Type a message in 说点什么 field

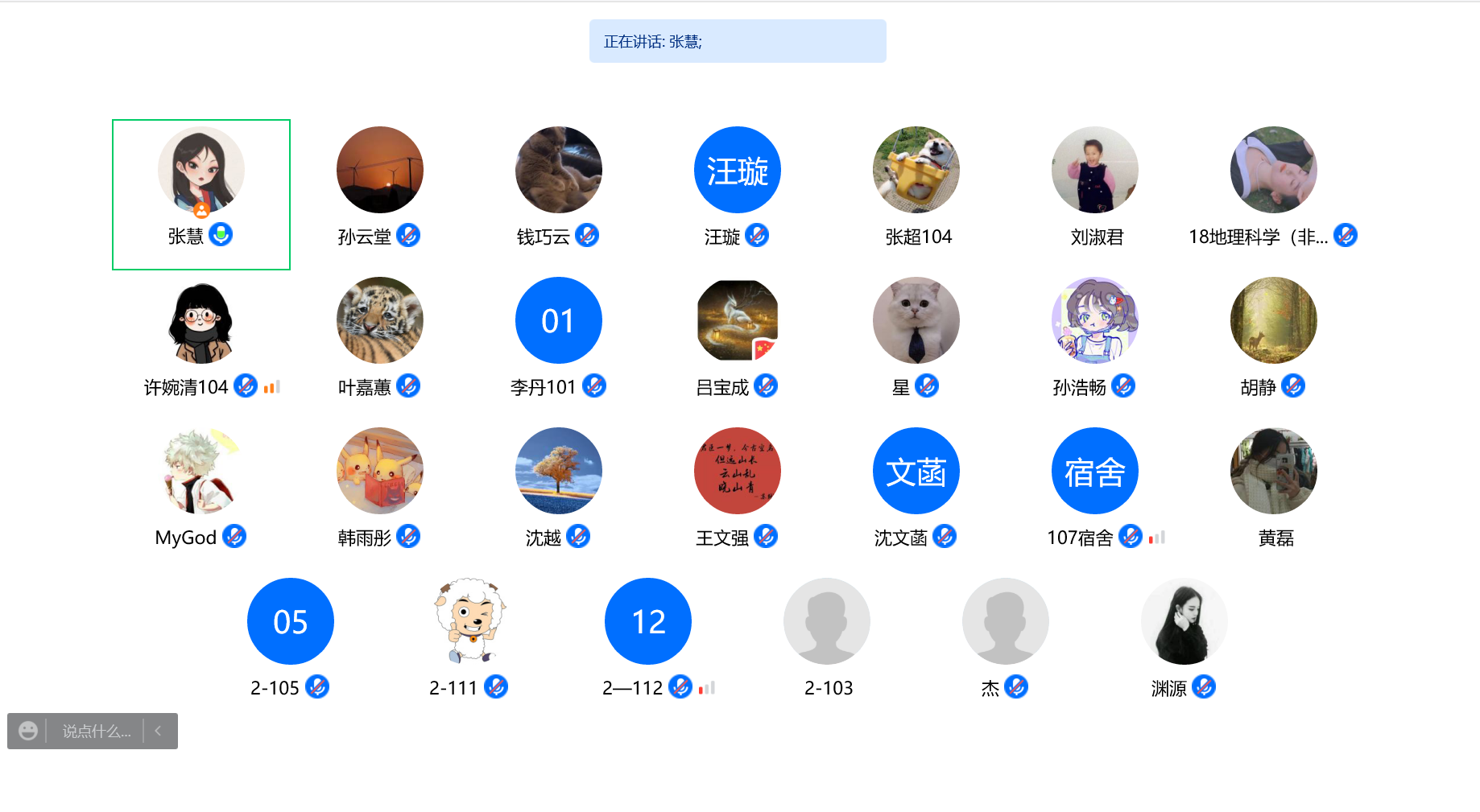(96, 731)
